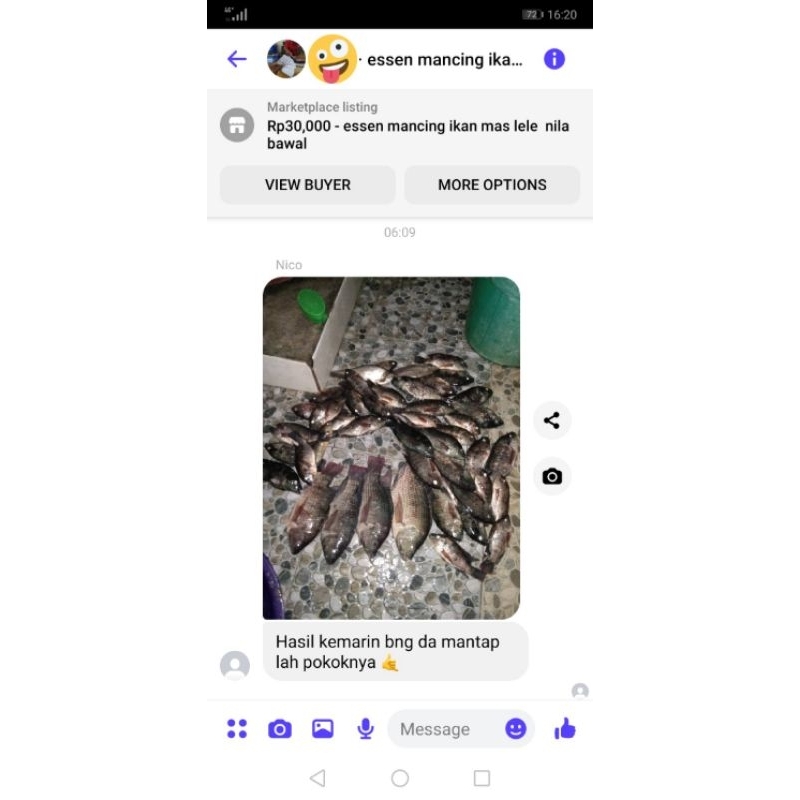Open MORE OPTIONS for listing
The height and width of the screenshot is (800, 800).
coord(492,185)
